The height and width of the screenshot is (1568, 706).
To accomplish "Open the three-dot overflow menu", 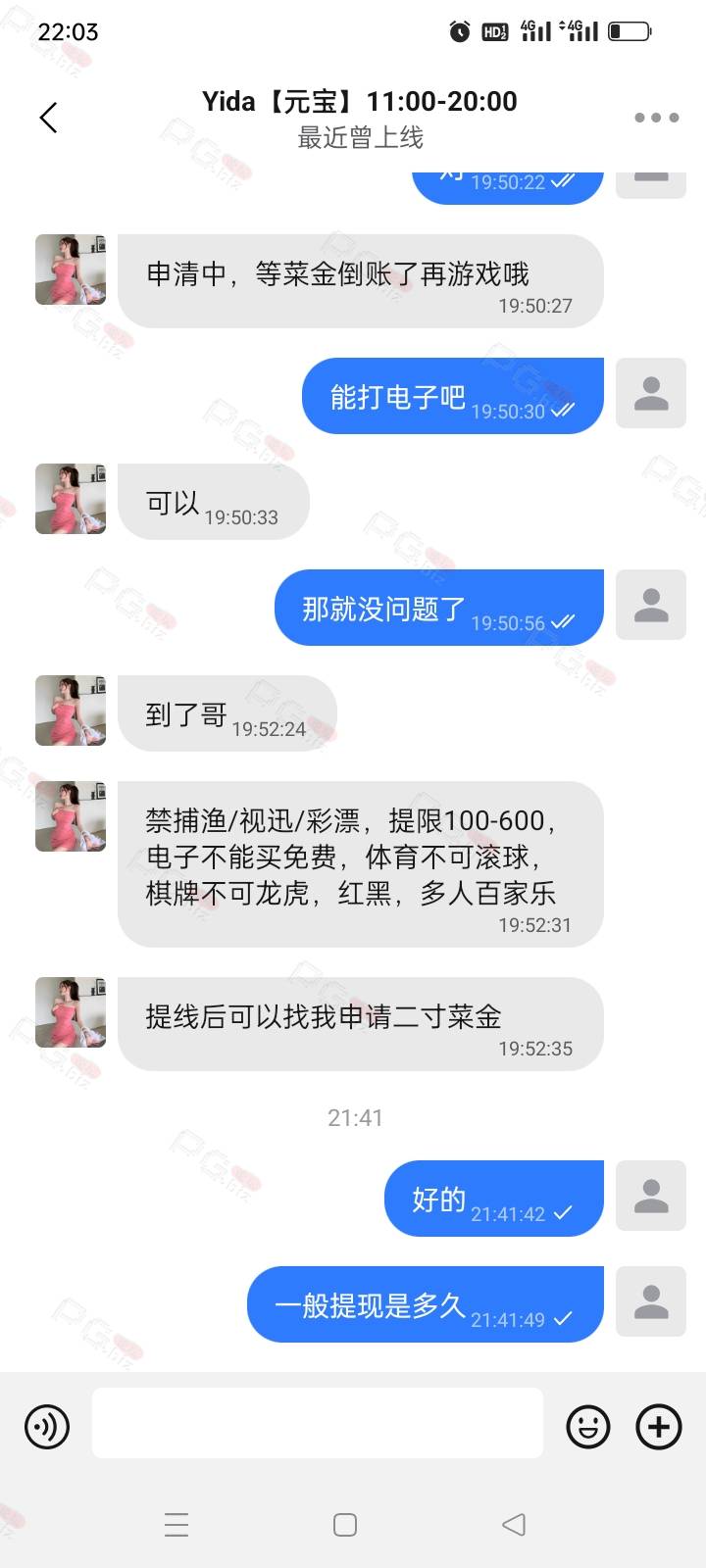I will (657, 118).
